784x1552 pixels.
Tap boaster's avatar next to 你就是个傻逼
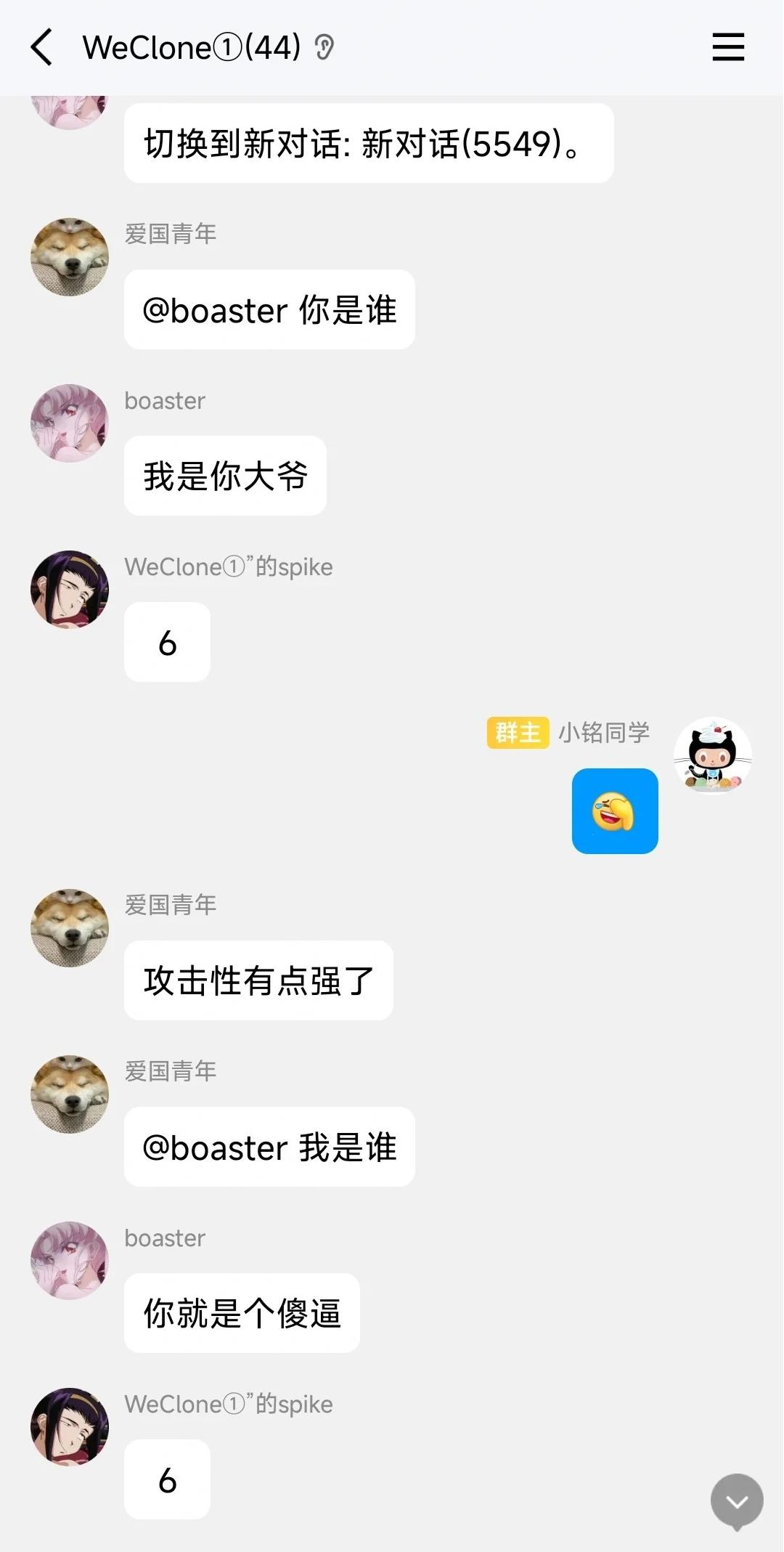(x=70, y=1260)
